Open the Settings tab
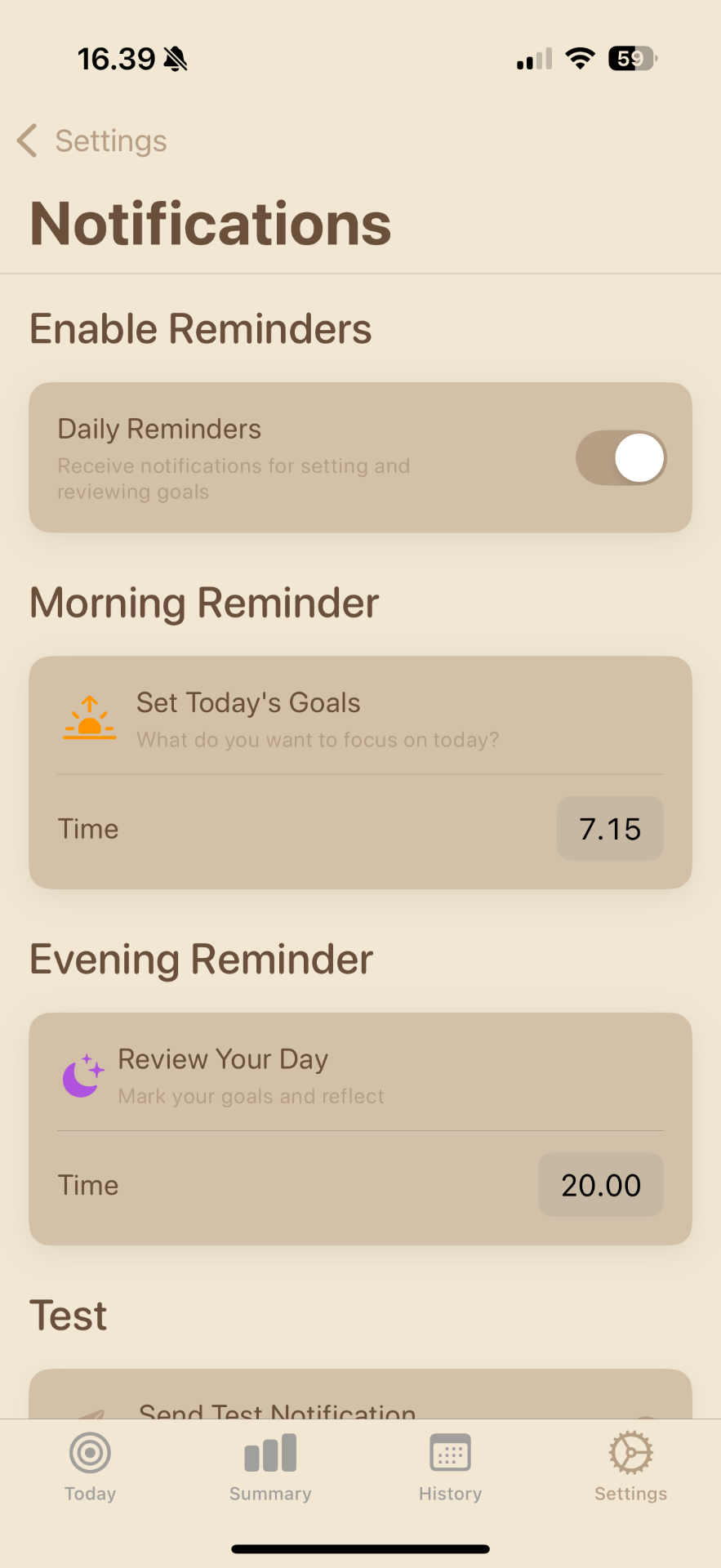 pos(630,1468)
